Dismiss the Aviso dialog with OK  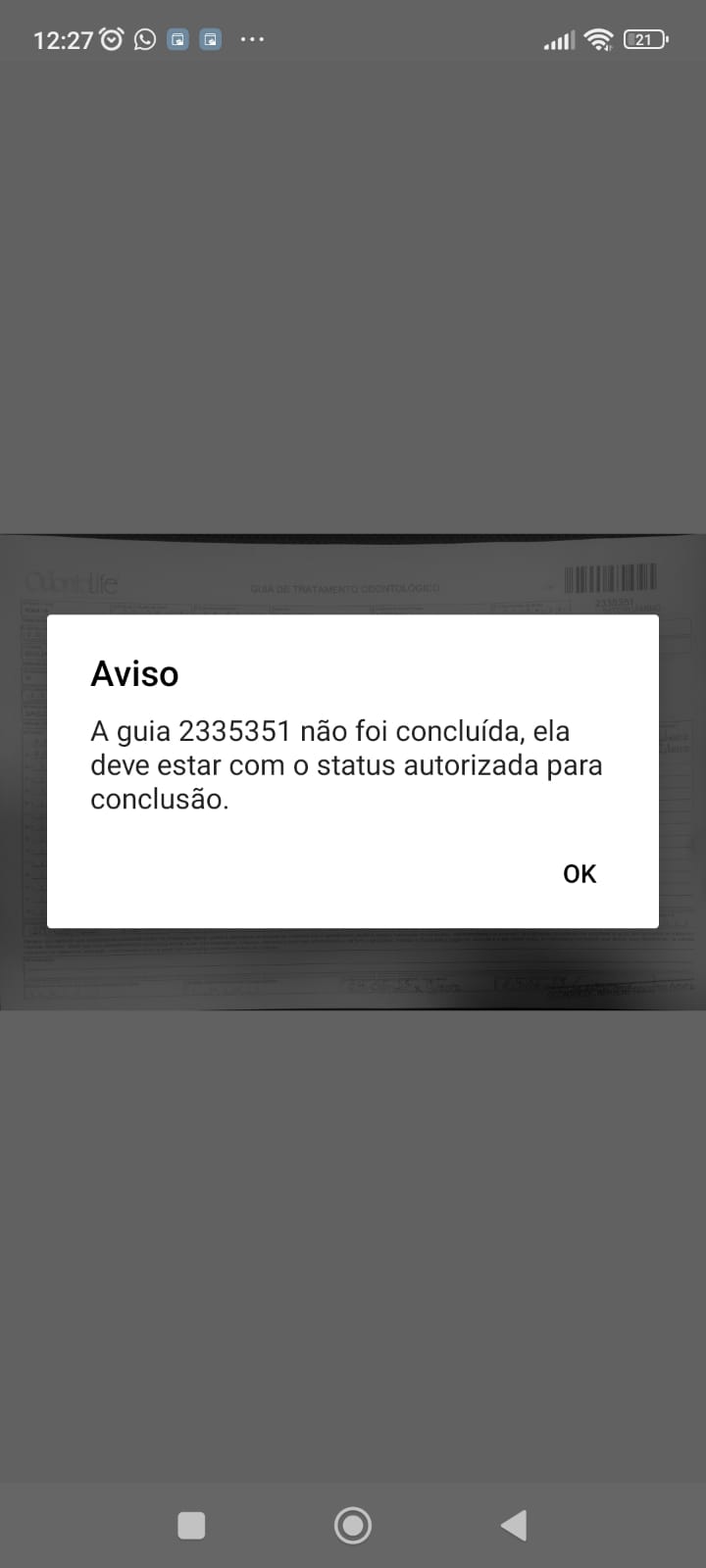click(x=579, y=873)
